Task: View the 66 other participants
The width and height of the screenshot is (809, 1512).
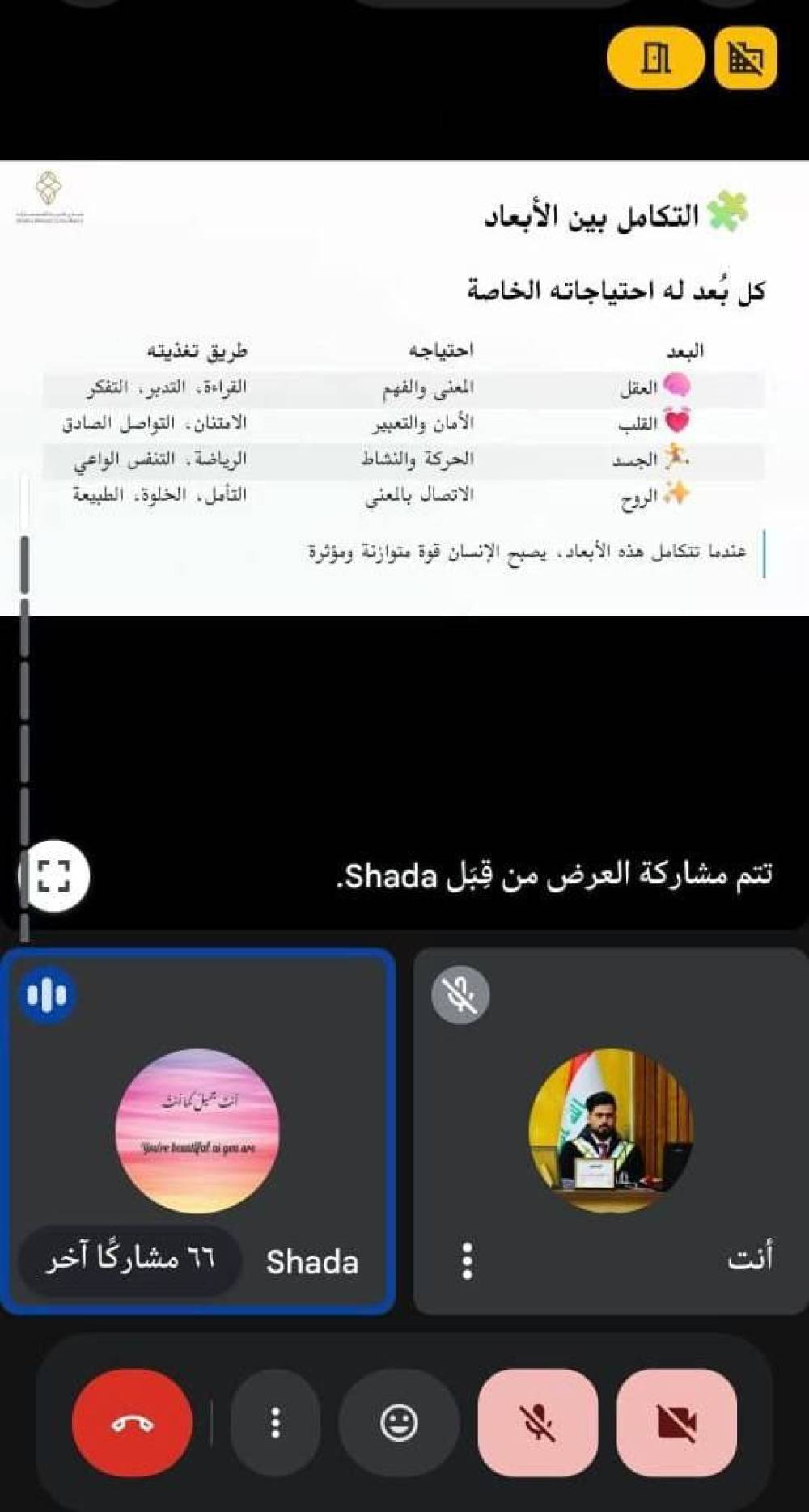Action: [x=130, y=1260]
